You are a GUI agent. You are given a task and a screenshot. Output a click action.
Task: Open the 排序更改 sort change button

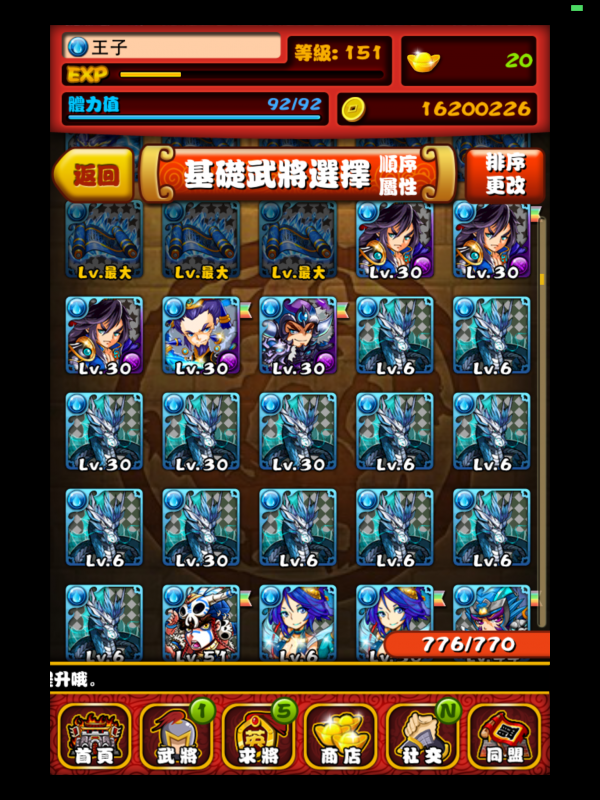[505, 175]
